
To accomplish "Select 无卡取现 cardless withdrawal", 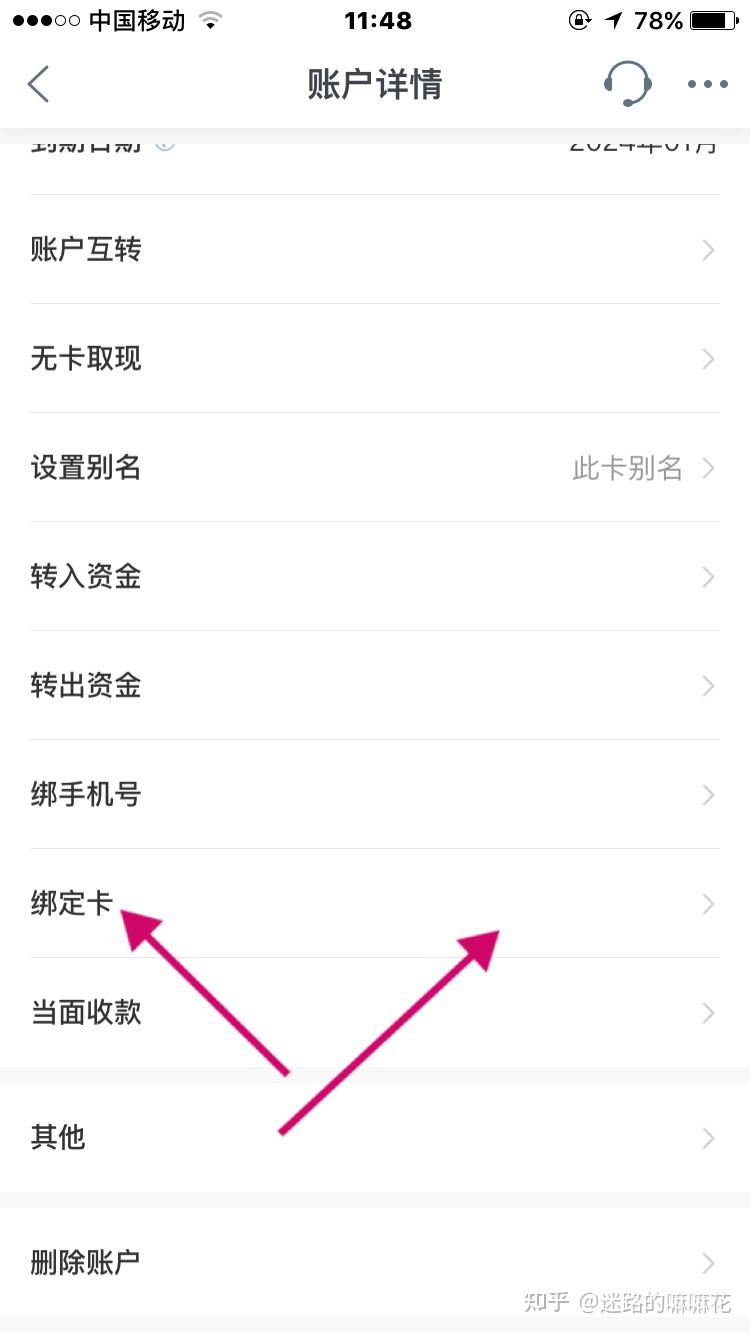I will pos(374,358).
